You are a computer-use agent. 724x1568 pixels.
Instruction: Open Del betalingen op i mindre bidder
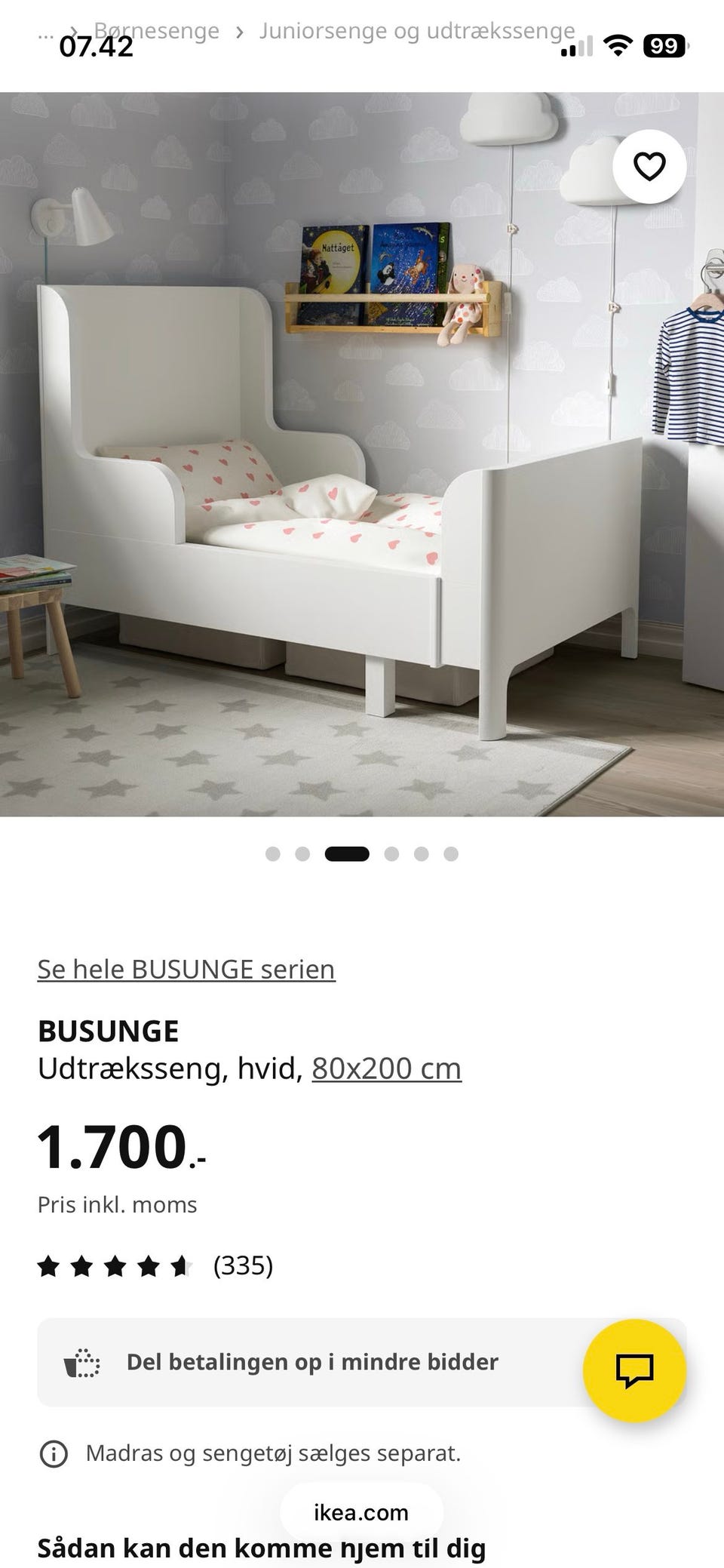[312, 1362]
